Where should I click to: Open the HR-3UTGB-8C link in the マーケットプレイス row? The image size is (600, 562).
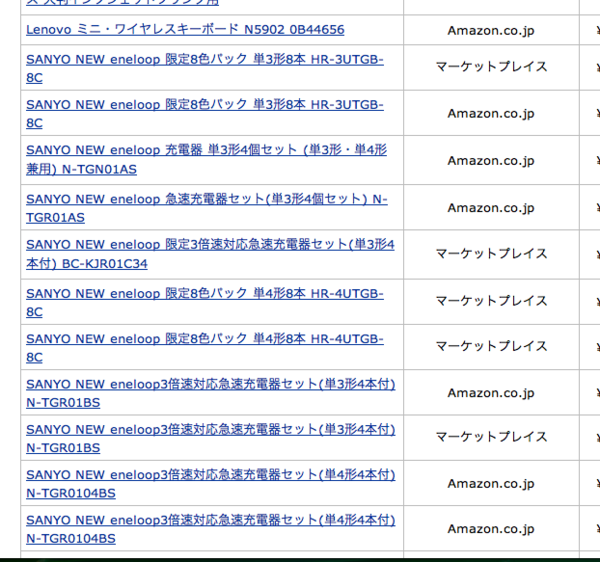point(204,60)
